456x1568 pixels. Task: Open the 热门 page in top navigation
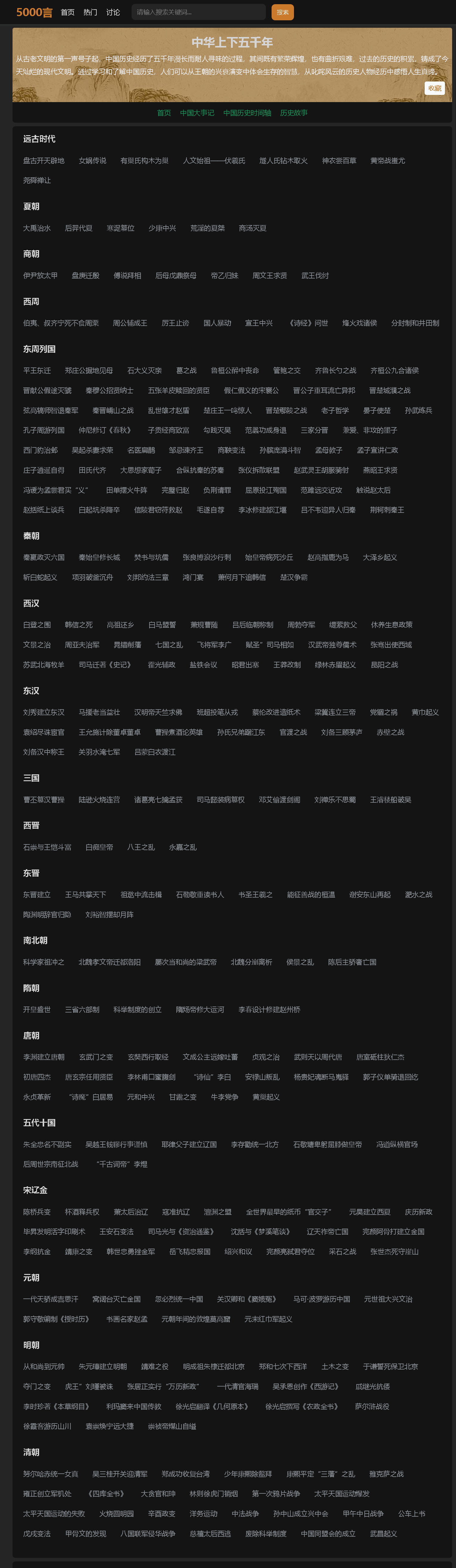pyautogui.click(x=90, y=12)
